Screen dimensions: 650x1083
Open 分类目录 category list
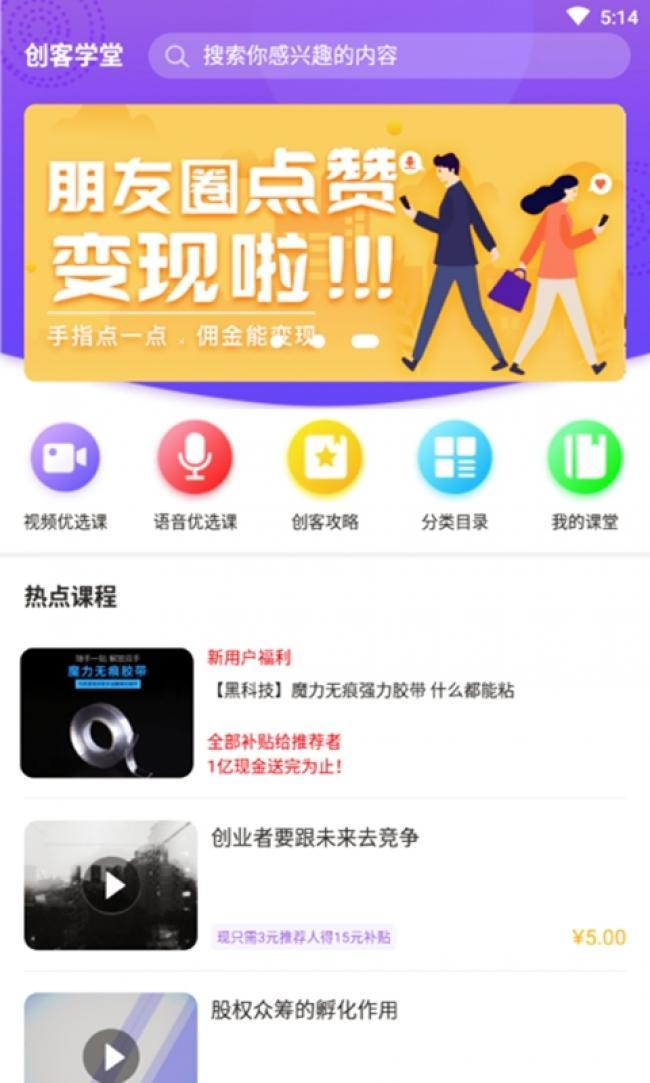click(x=455, y=477)
